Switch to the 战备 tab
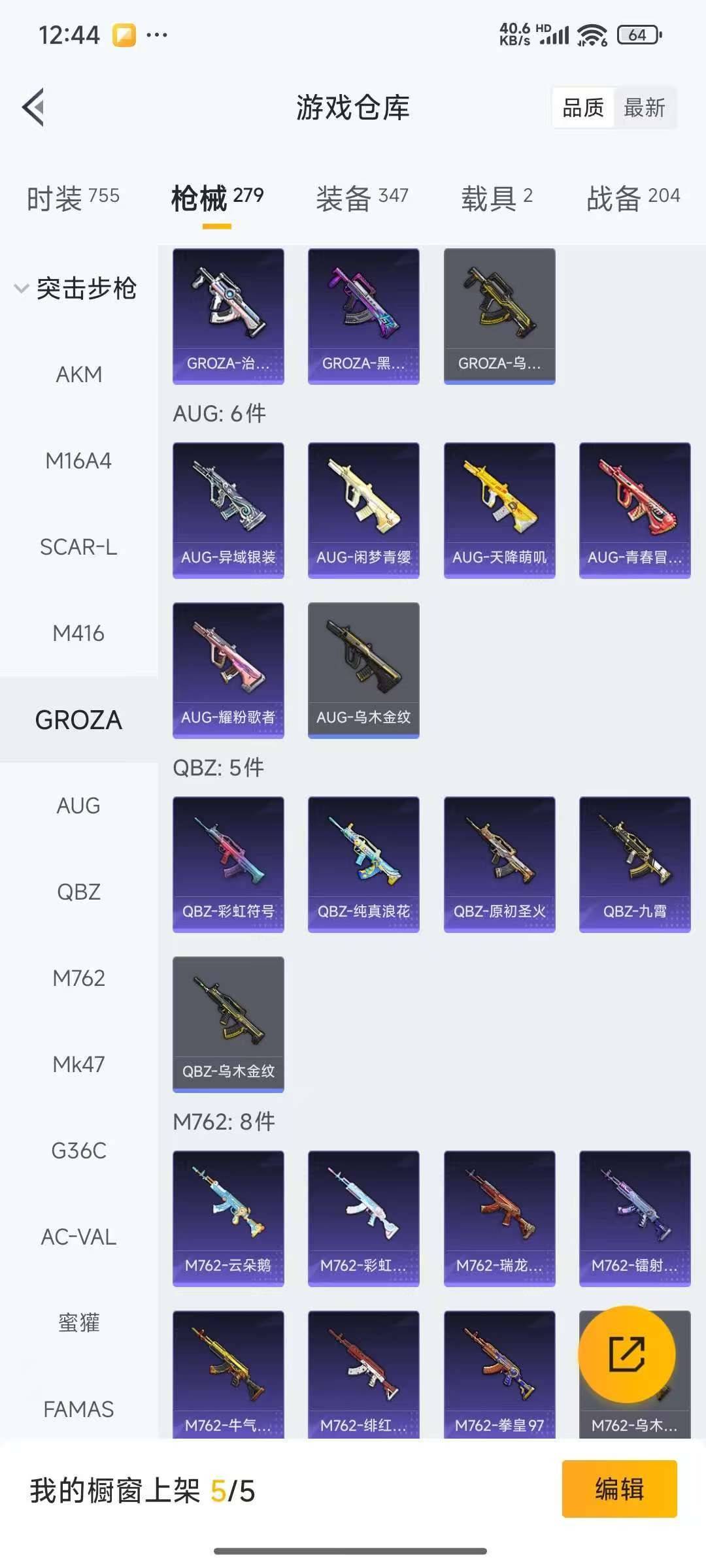 pos(633,197)
